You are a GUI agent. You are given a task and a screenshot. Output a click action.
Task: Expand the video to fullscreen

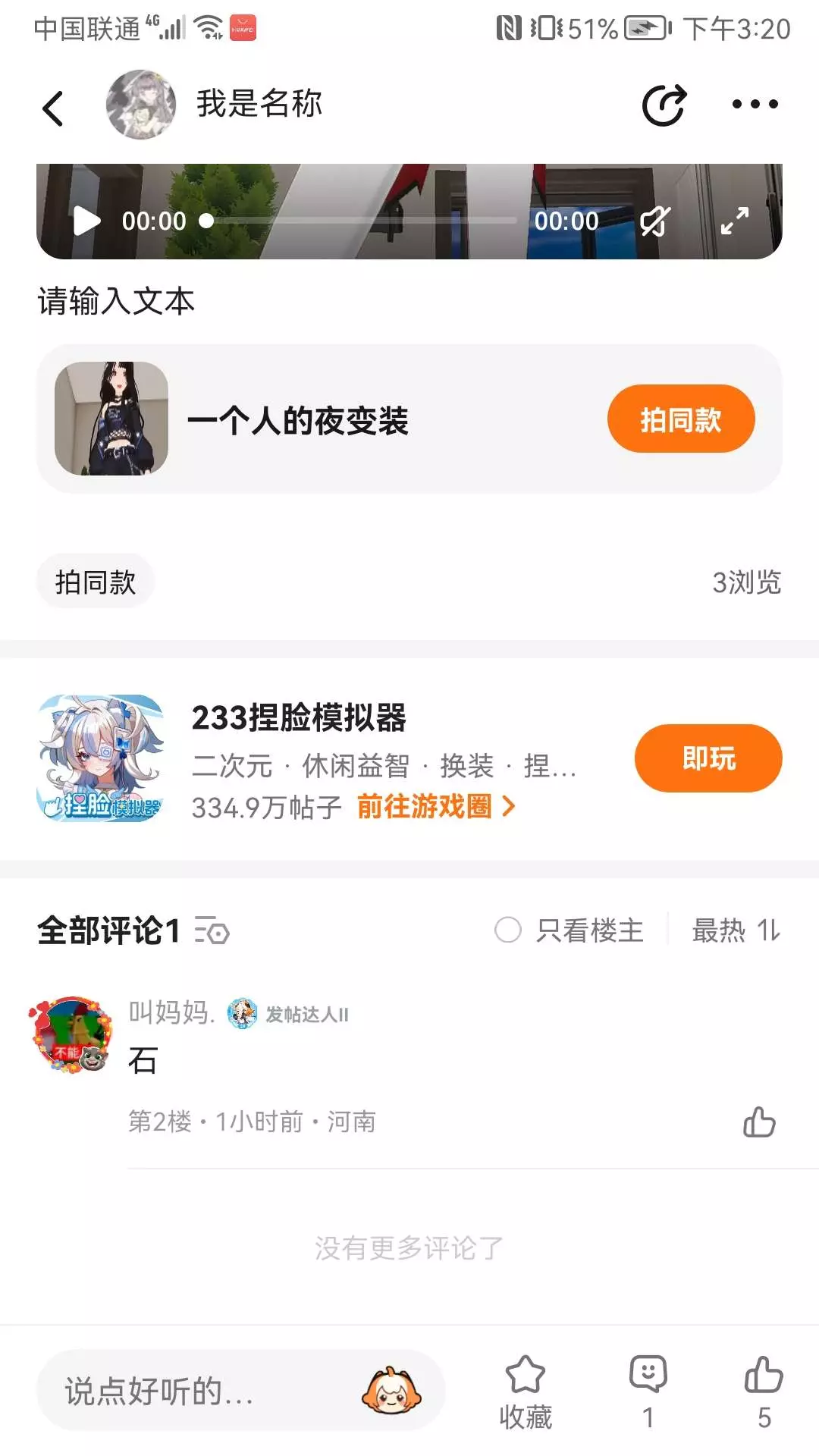734,221
